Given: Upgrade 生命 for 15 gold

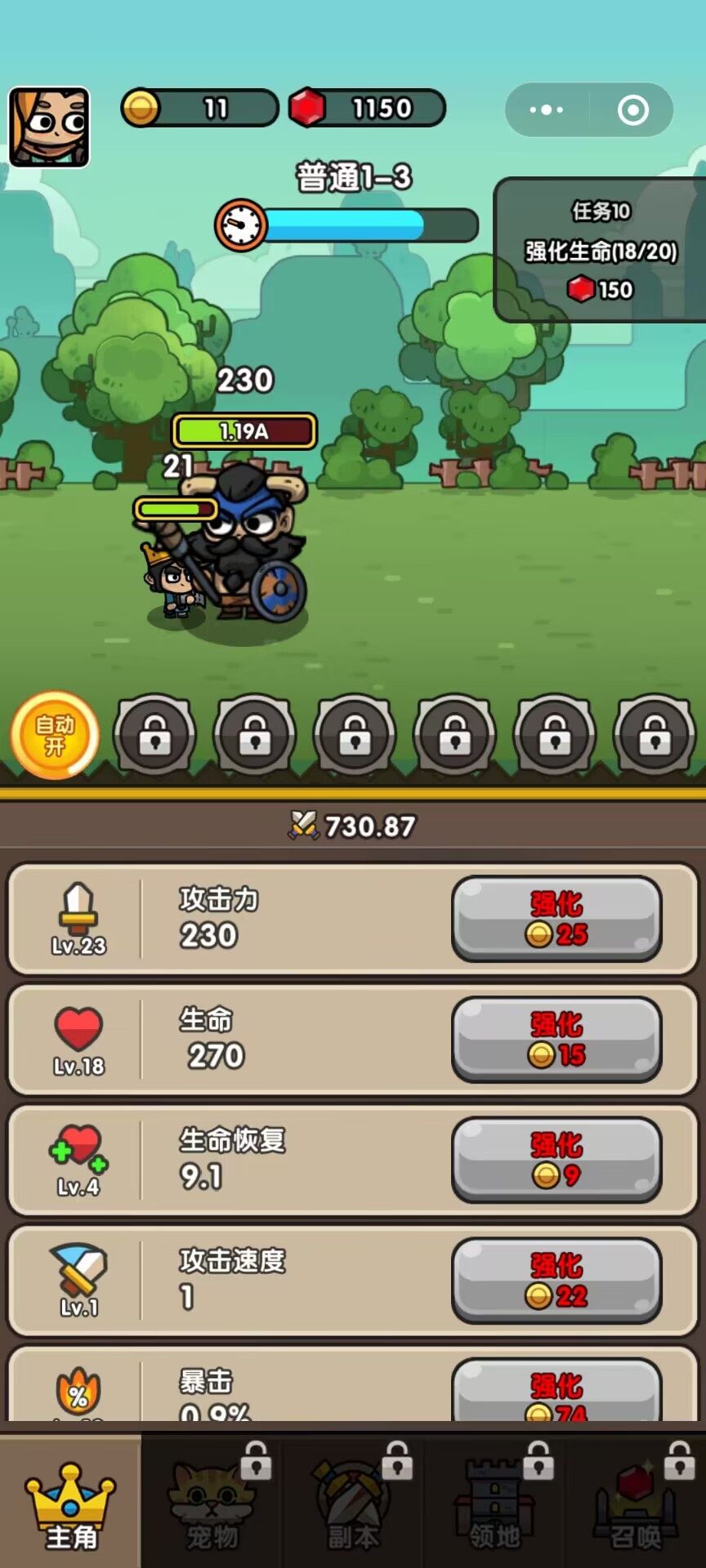Looking at the screenshot, I should click(556, 1039).
